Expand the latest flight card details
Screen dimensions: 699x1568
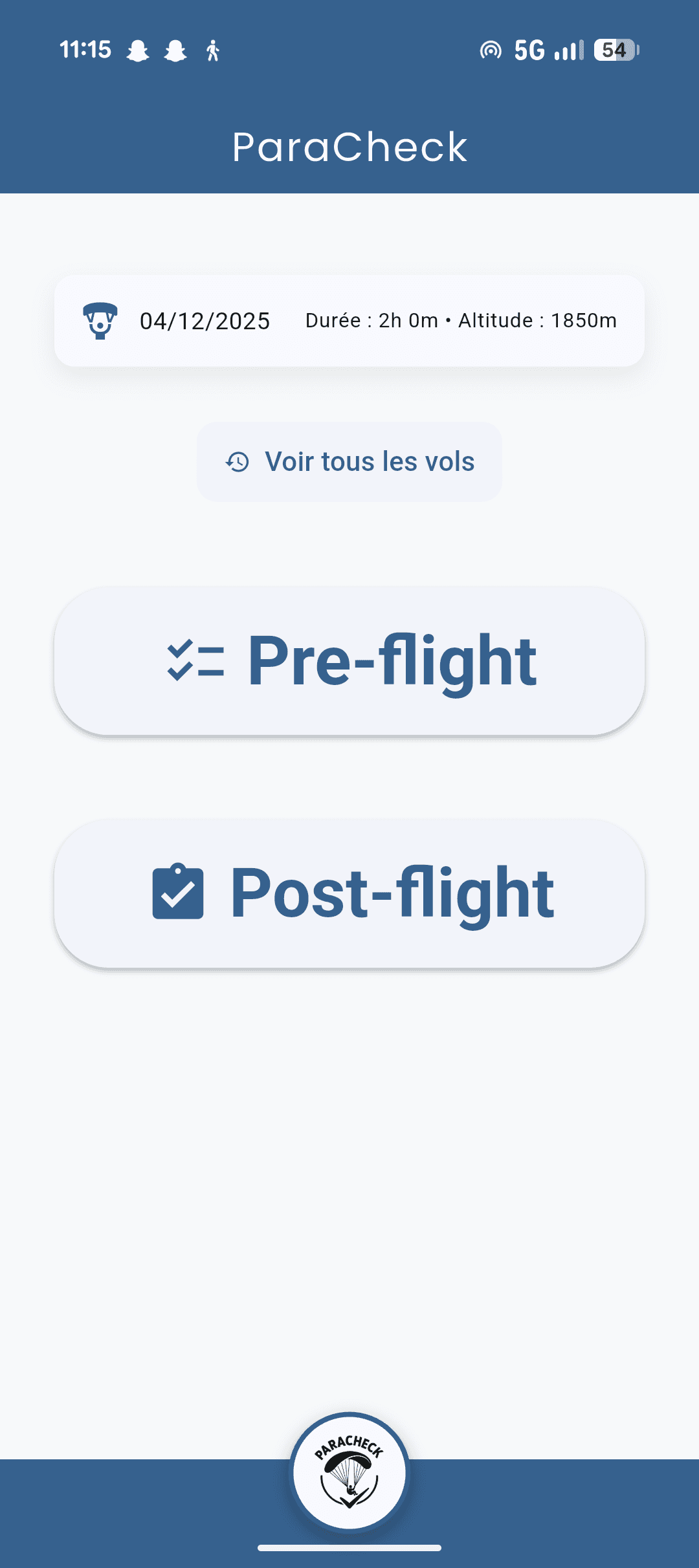tap(349, 320)
